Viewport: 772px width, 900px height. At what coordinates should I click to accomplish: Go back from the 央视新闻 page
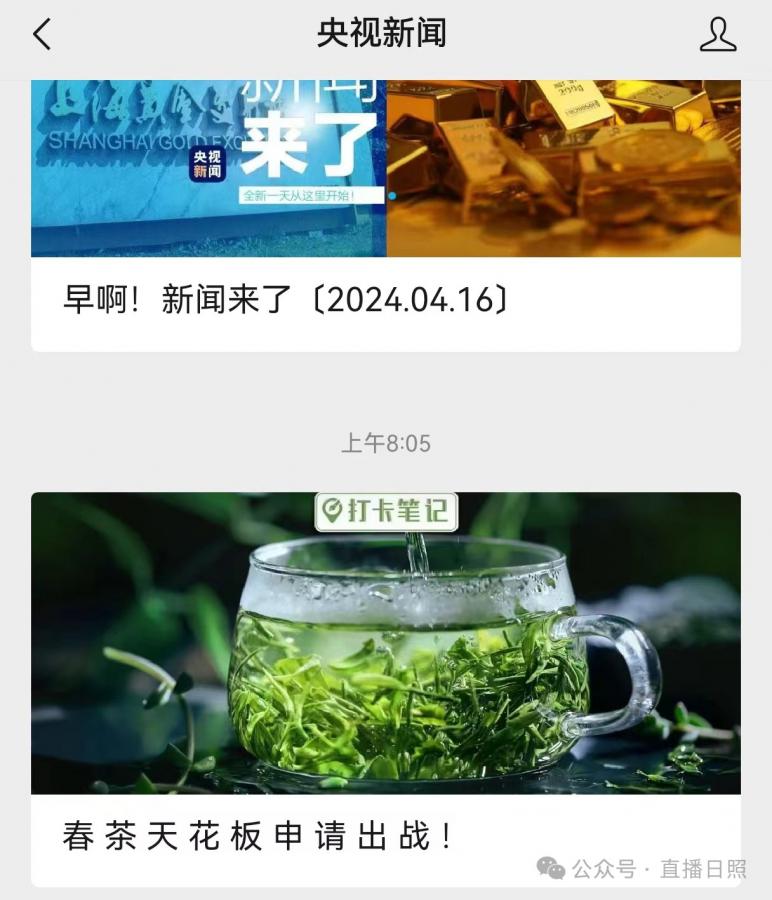[41, 35]
